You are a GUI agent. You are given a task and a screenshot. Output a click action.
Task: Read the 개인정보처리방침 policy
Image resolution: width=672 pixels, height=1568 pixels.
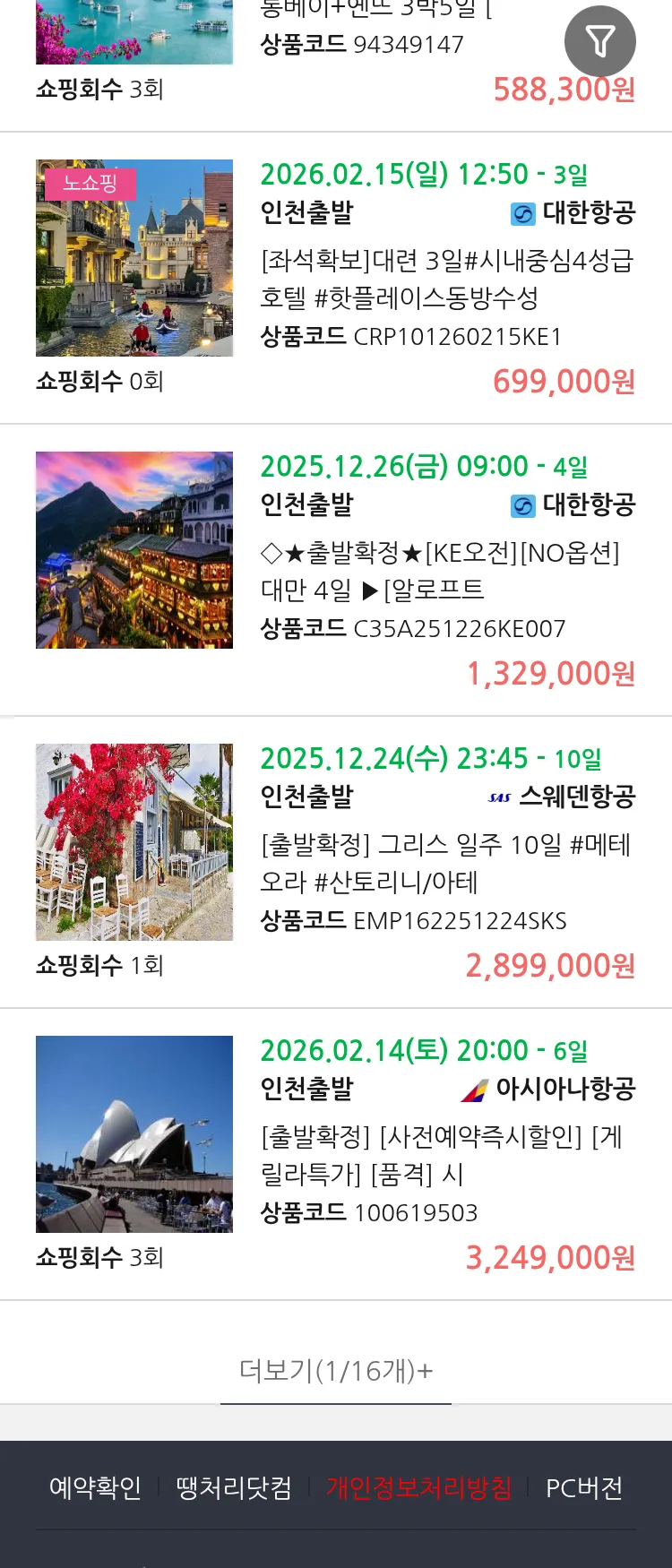point(418,1488)
